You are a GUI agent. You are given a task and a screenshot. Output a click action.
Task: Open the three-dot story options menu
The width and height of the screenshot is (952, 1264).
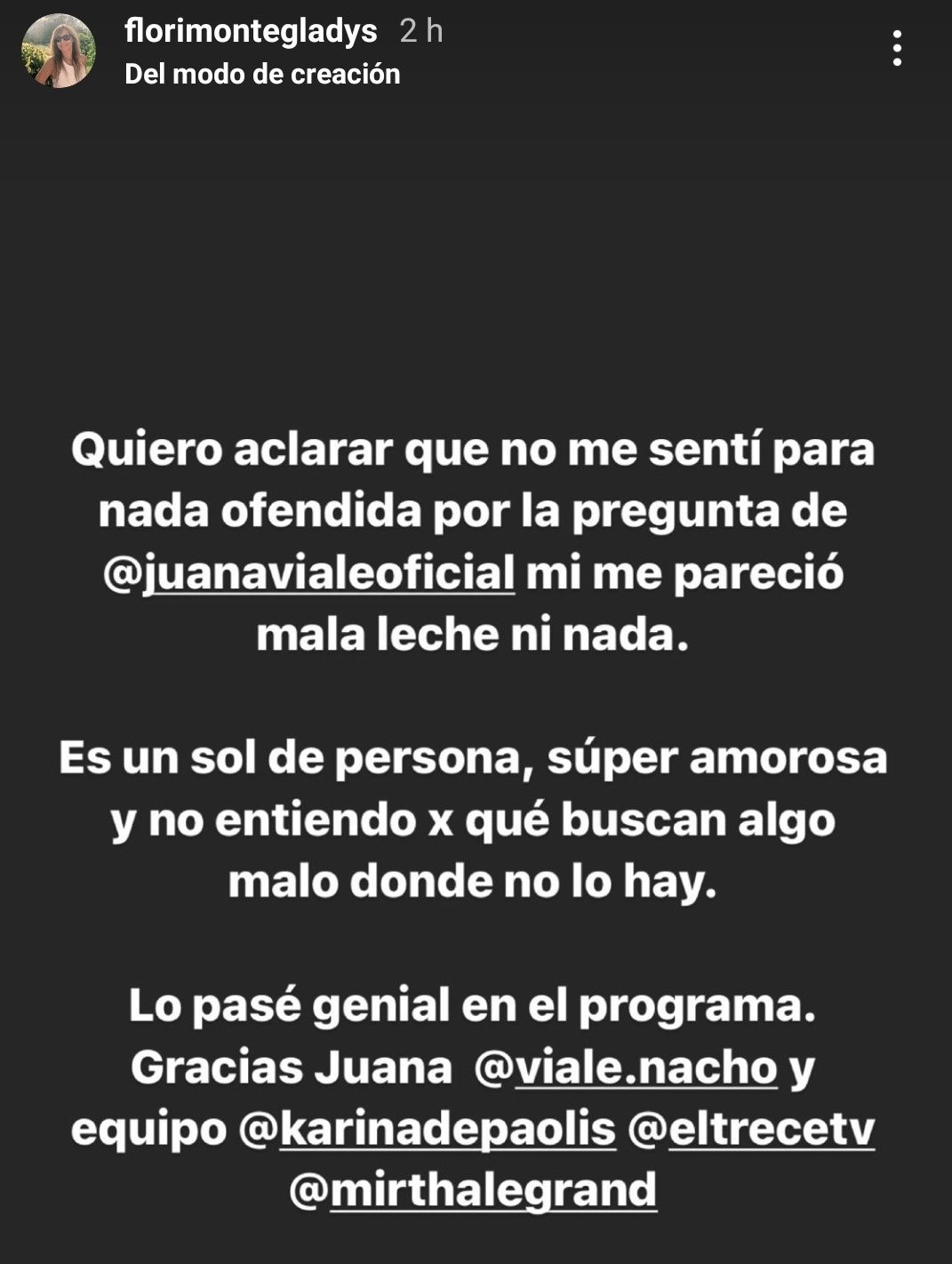[x=897, y=48]
